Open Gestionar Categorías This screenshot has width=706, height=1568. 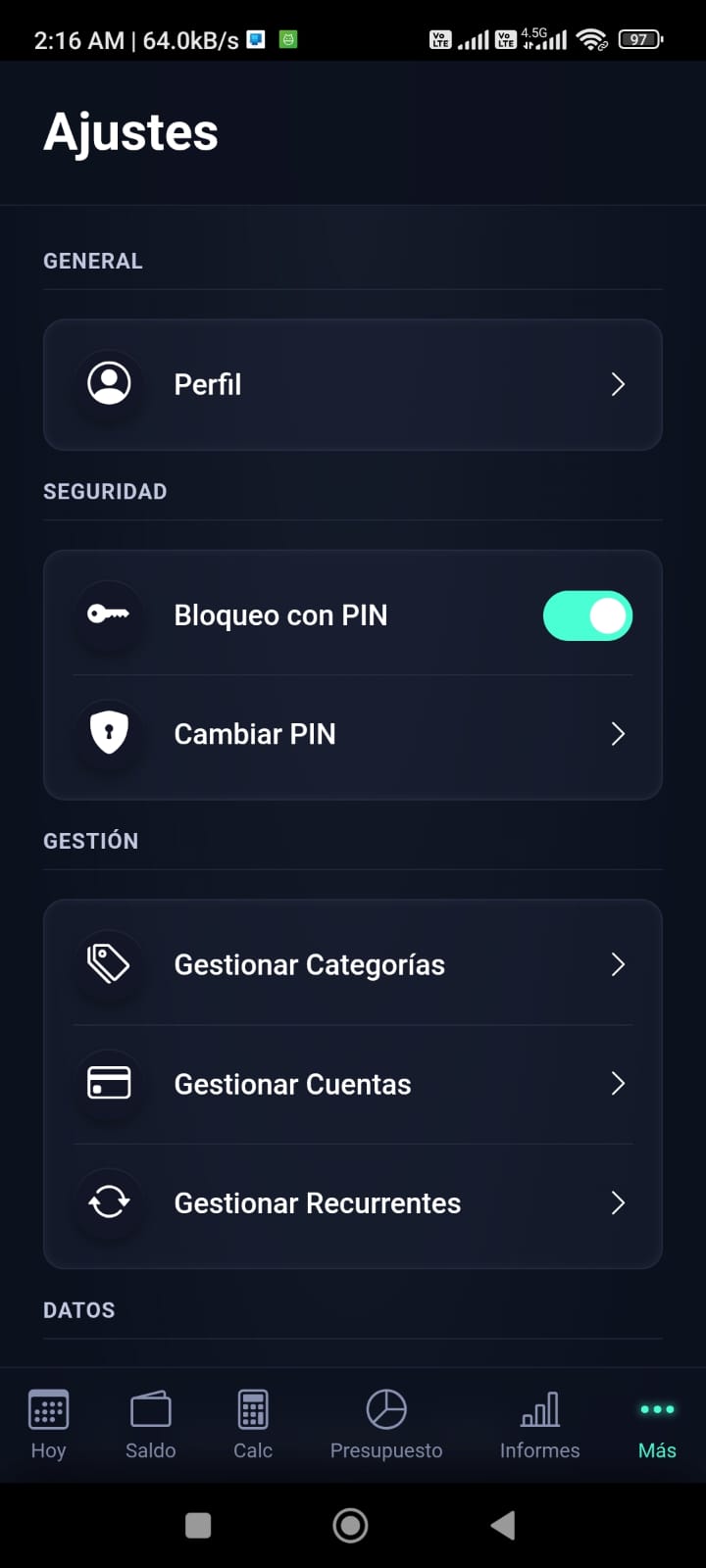tap(353, 965)
